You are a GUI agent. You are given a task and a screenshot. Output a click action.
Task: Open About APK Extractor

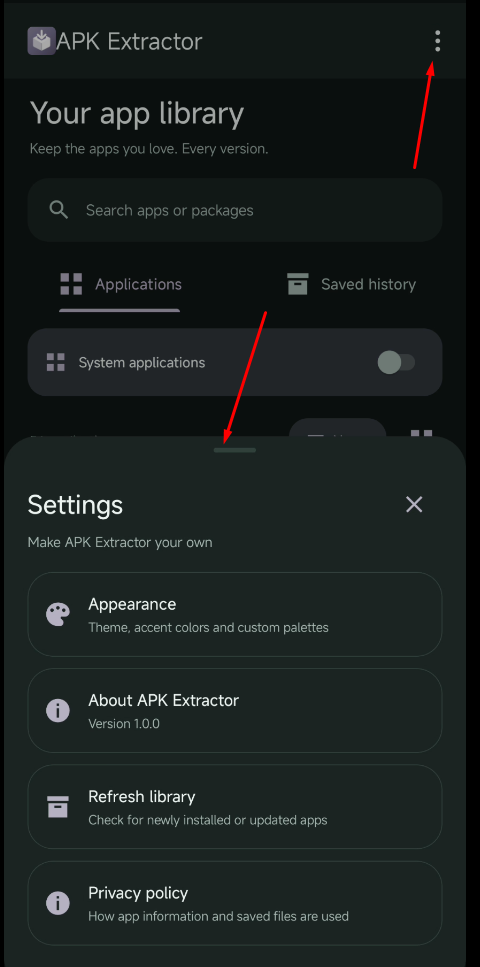[x=234, y=710]
